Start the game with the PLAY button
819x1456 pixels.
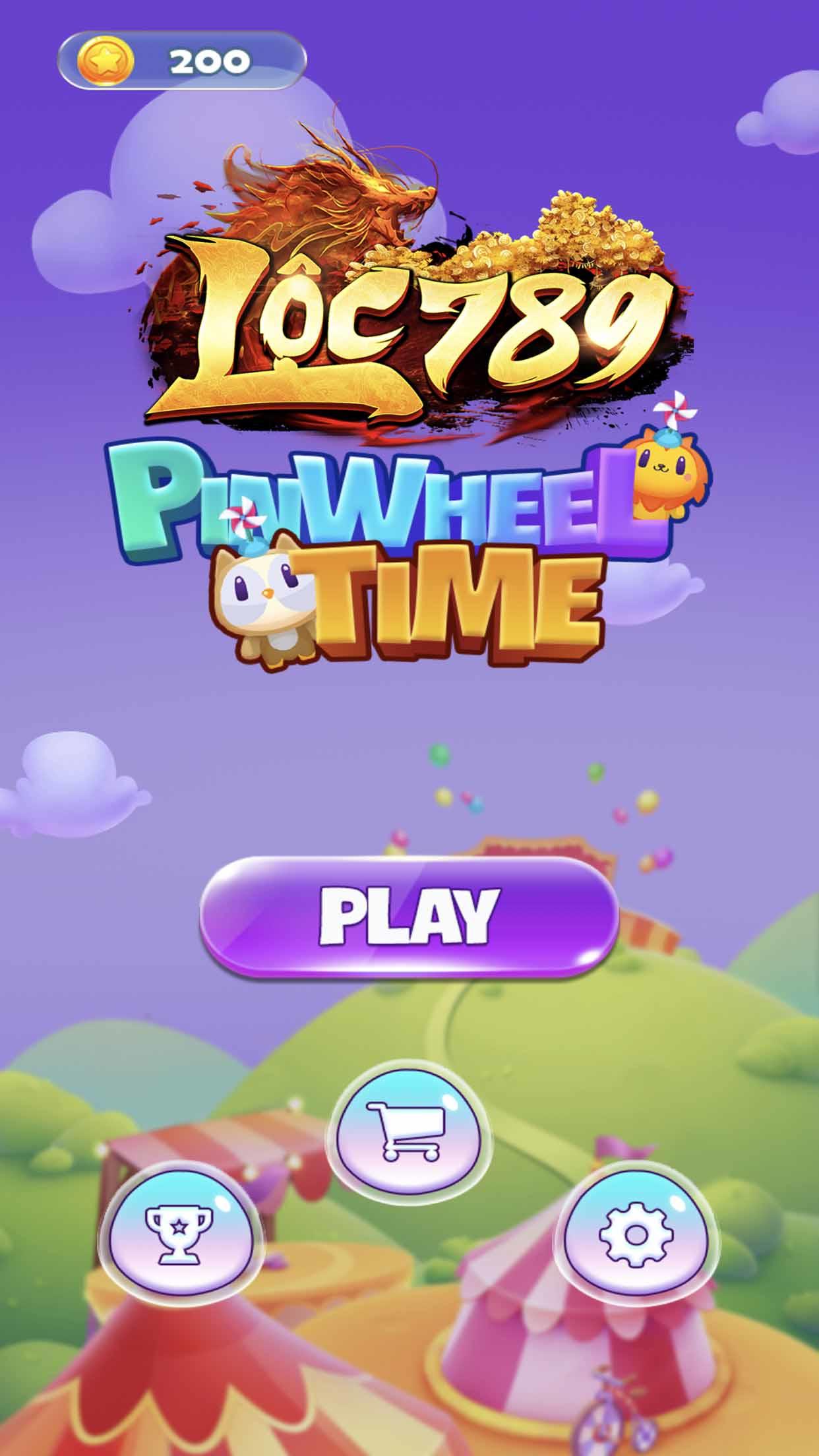tap(409, 916)
